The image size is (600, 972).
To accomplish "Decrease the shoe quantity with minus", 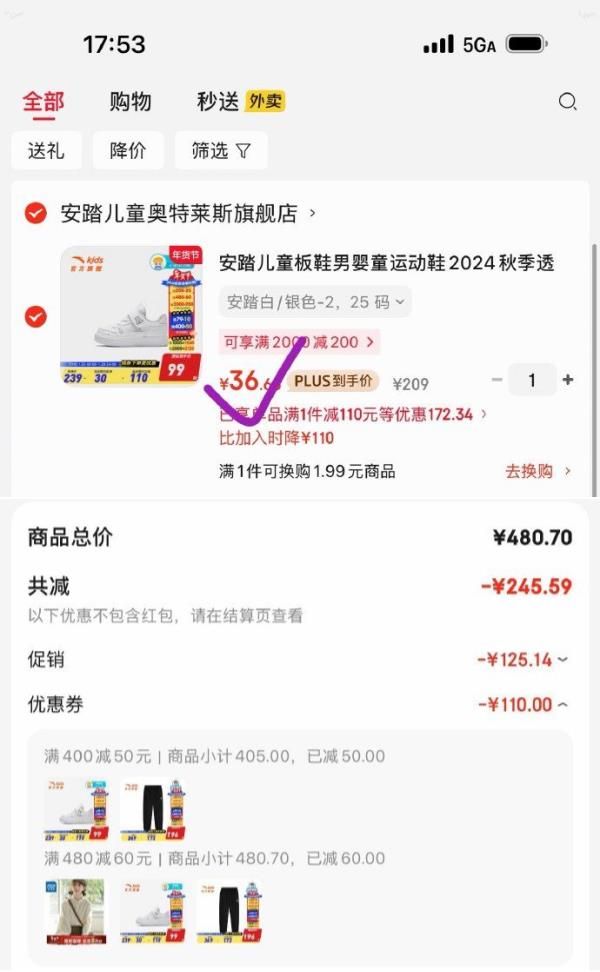I will tap(497, 380).
